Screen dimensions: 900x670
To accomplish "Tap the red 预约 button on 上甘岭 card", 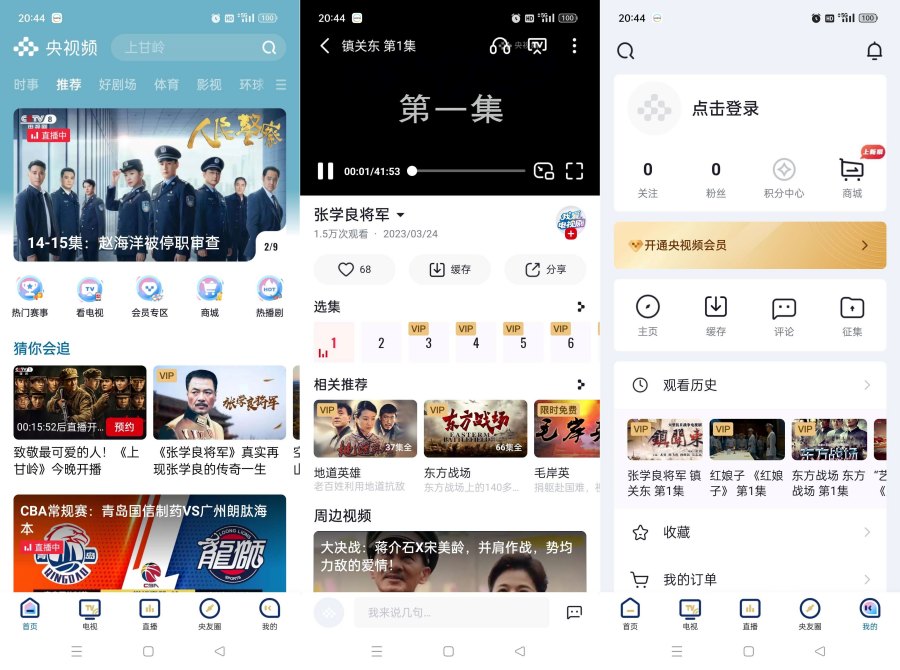I will [x=123, y=427].
